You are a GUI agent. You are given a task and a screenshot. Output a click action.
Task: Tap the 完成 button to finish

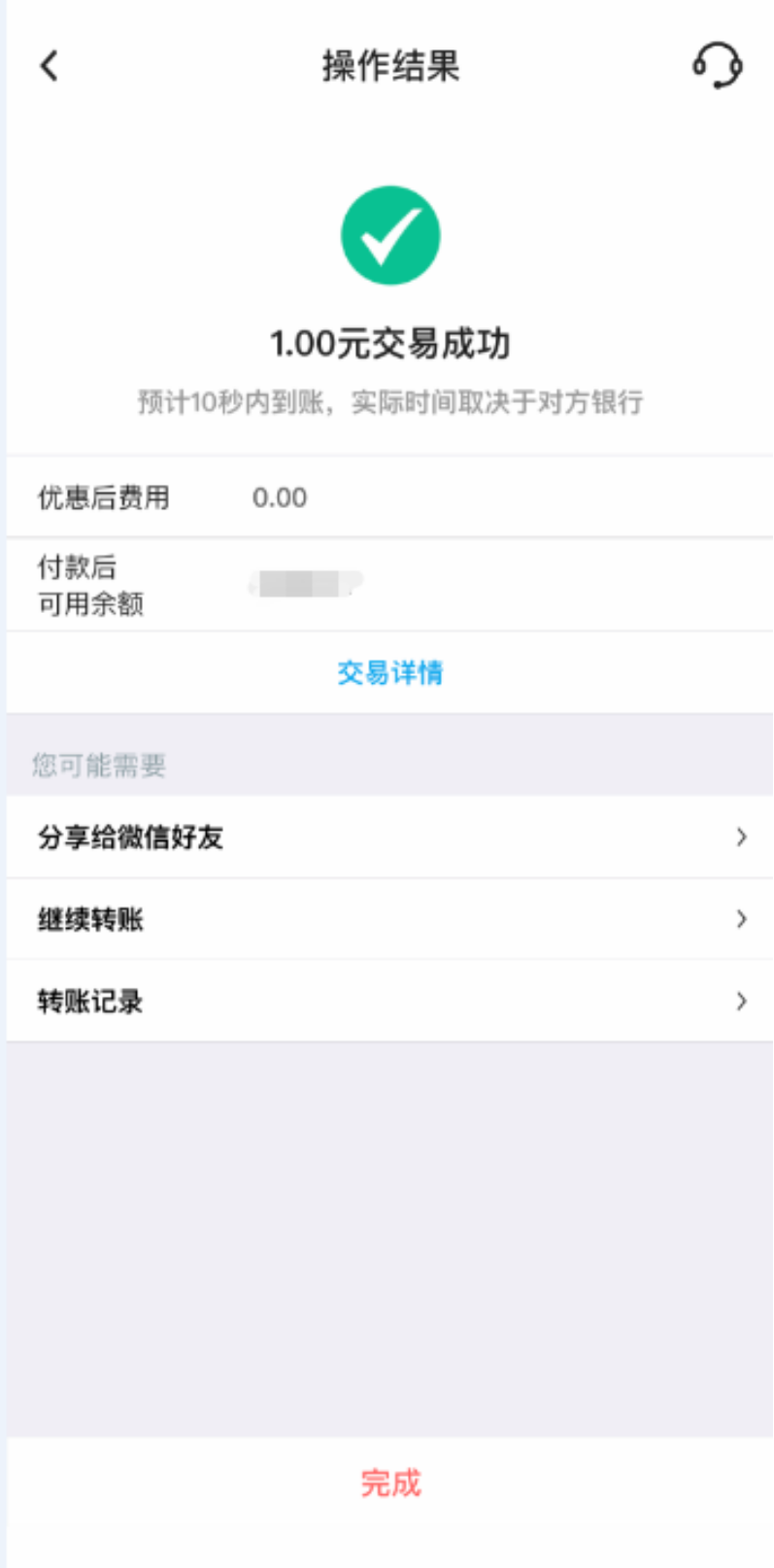coord(390,1483)
